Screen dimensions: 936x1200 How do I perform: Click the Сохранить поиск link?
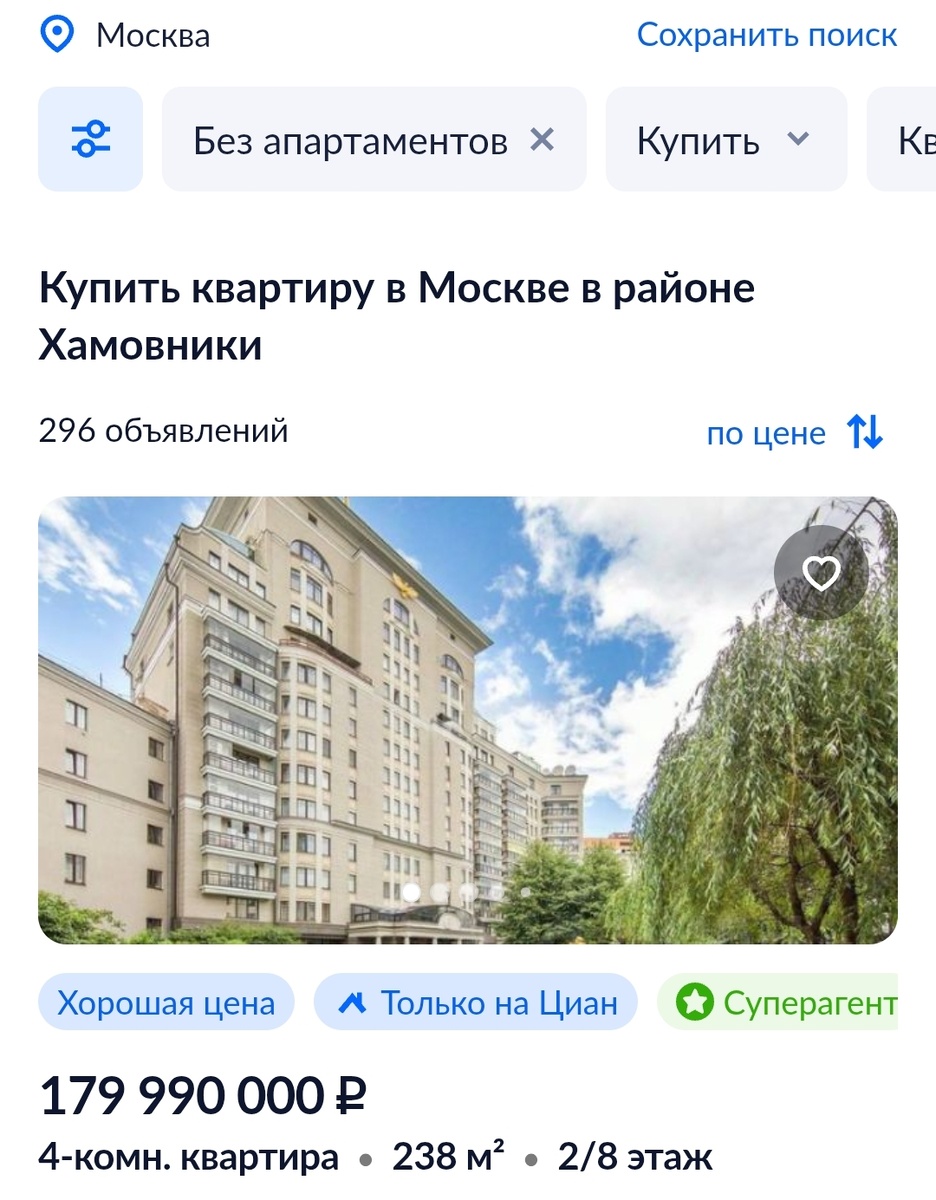pos(767,34)
